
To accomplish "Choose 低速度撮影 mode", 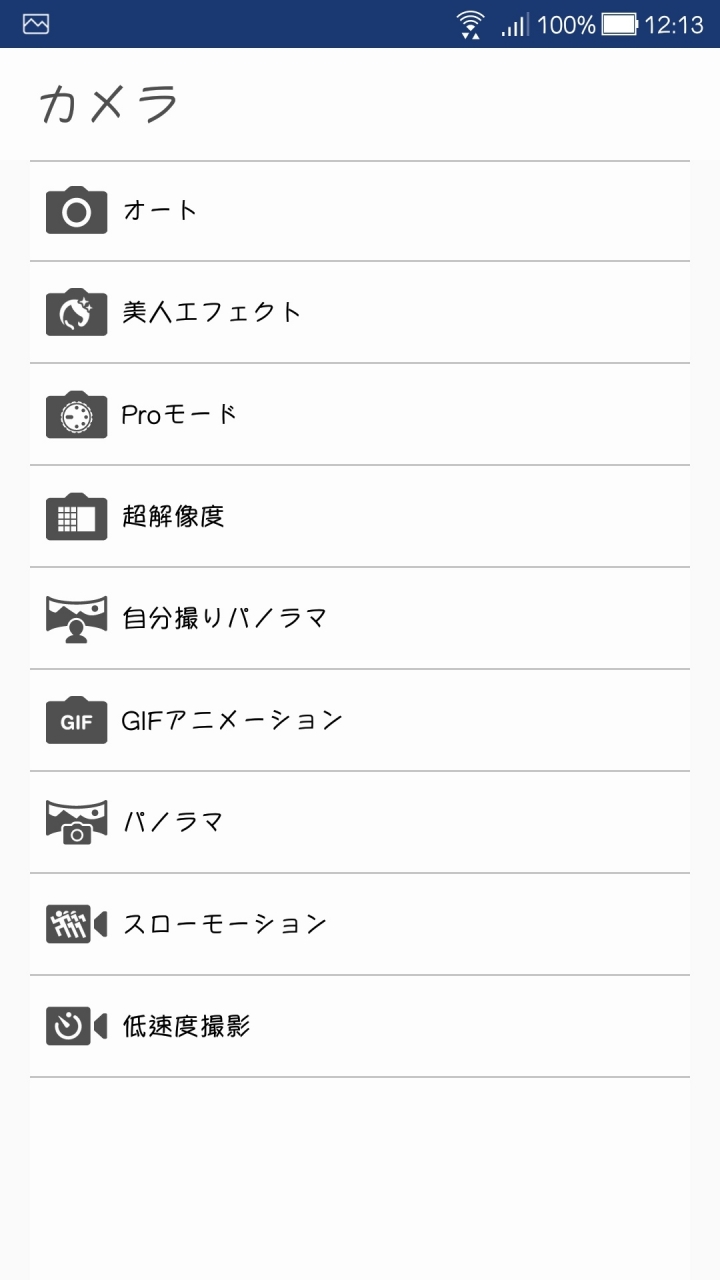I will click(x=360, y=1026).
